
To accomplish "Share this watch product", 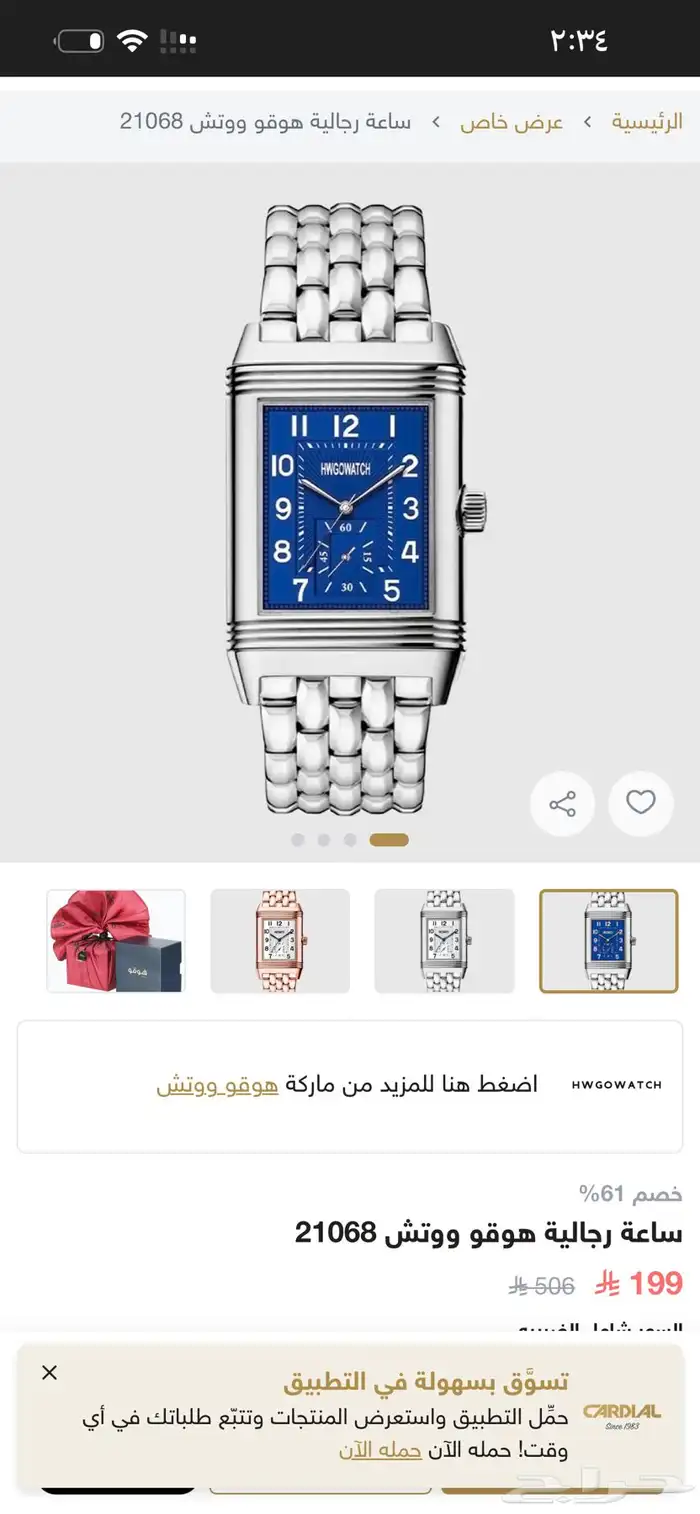I will pyautogui.click(x=562, y=803).
